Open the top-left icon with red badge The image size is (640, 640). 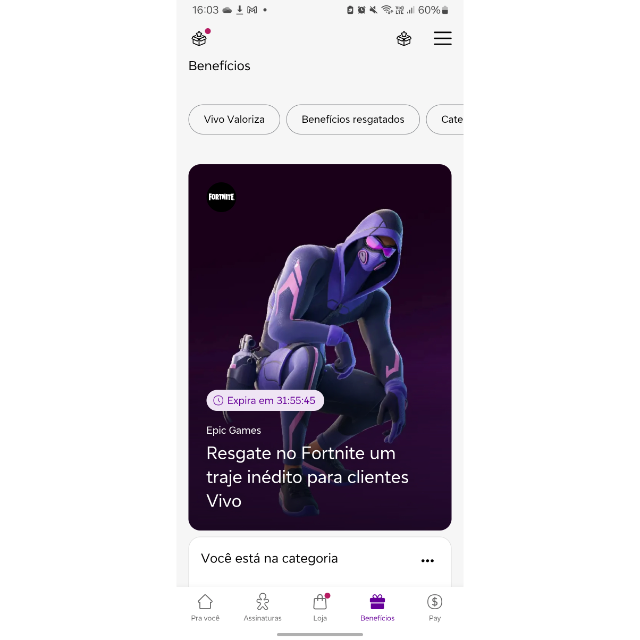point(199,38)
